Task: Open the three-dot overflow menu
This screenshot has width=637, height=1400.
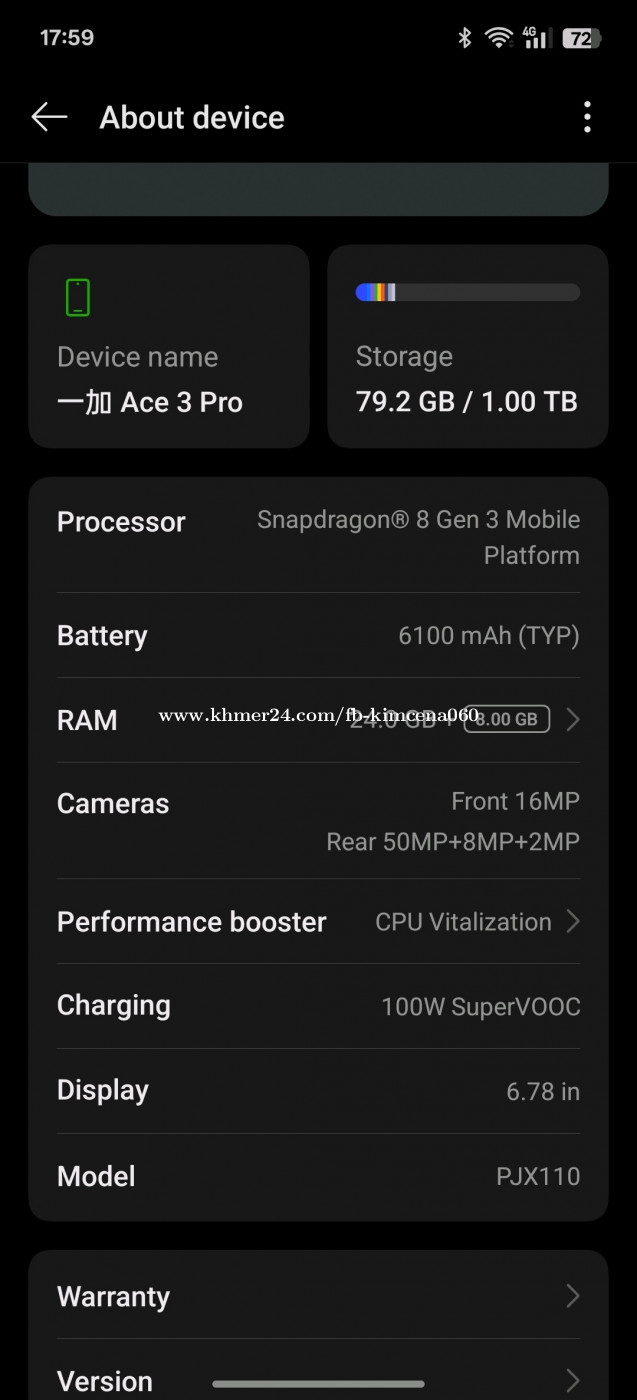Action: 587,117
